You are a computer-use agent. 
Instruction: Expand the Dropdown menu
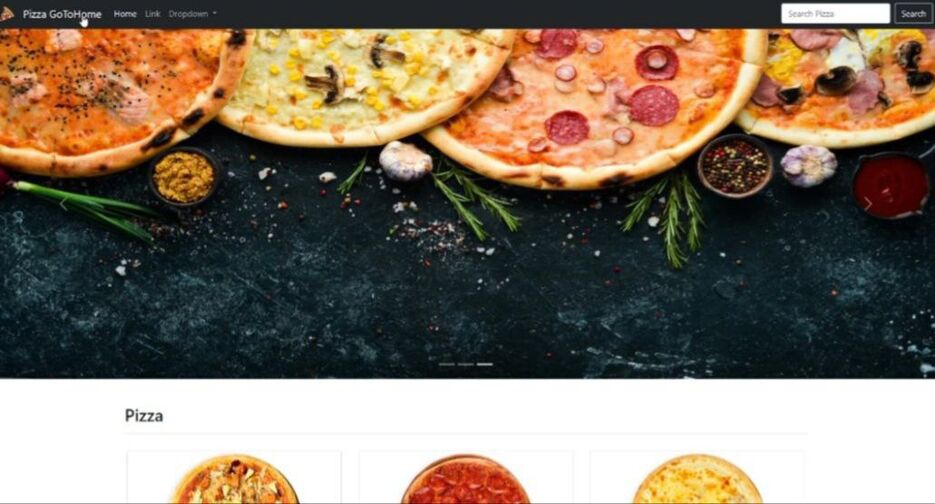pyautogui.click(x=192, y=14)
